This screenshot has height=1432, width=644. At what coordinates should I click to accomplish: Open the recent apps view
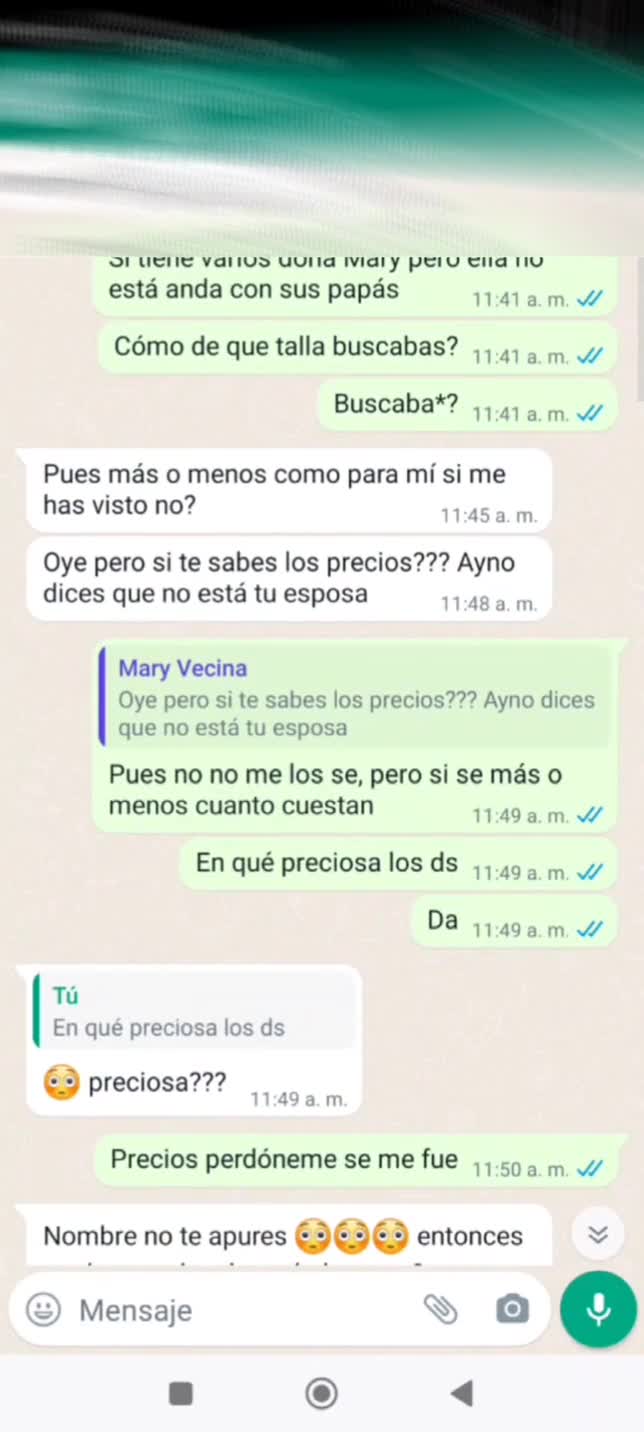coord(181,1393)
